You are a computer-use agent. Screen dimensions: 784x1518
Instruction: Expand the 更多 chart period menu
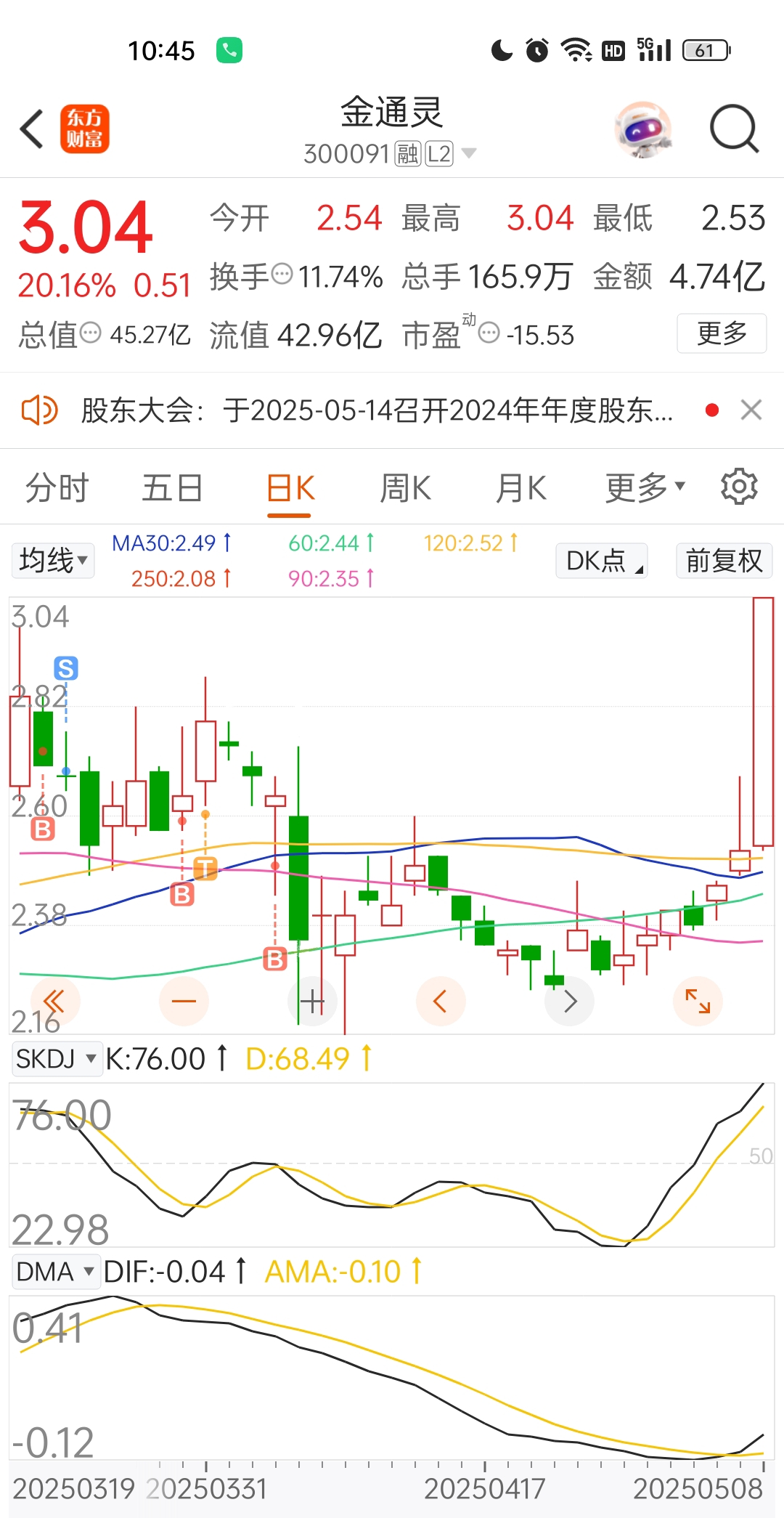click(x=645, y=487)
